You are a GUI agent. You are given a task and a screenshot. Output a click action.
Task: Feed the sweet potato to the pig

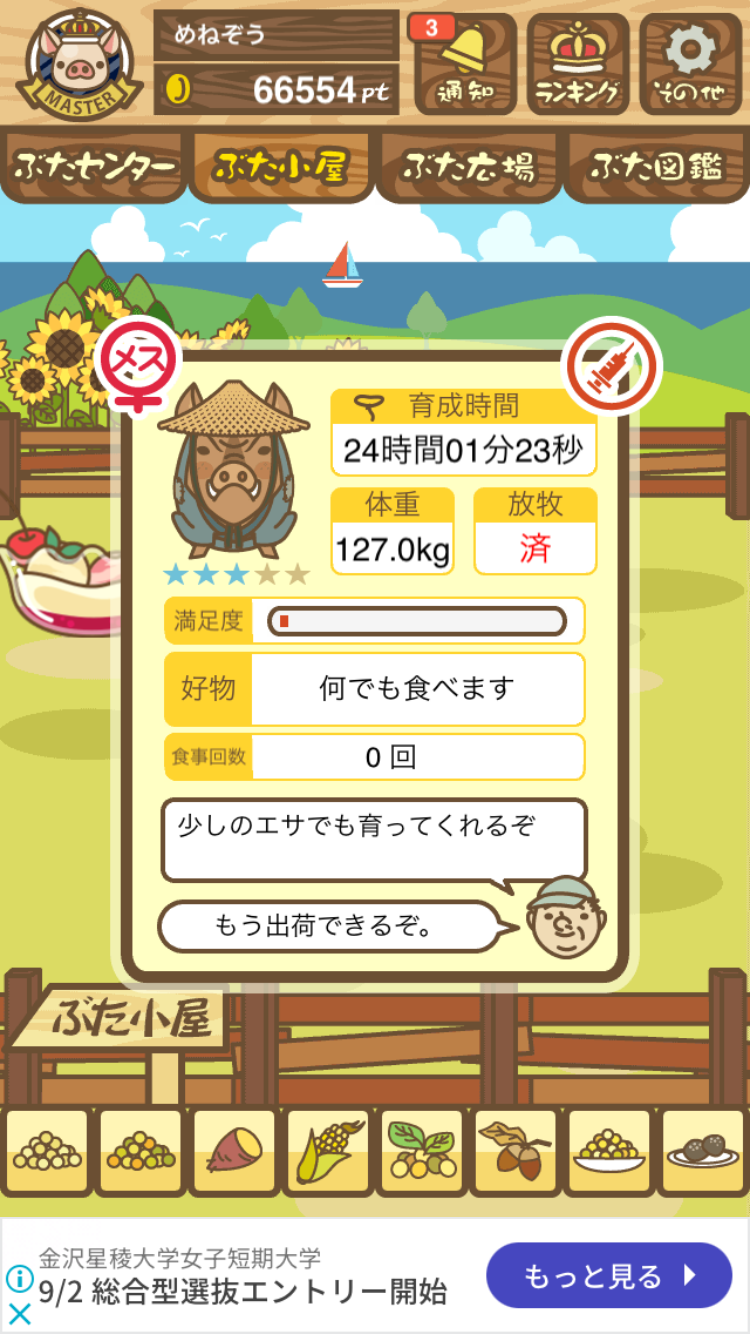click(234, 1151)
